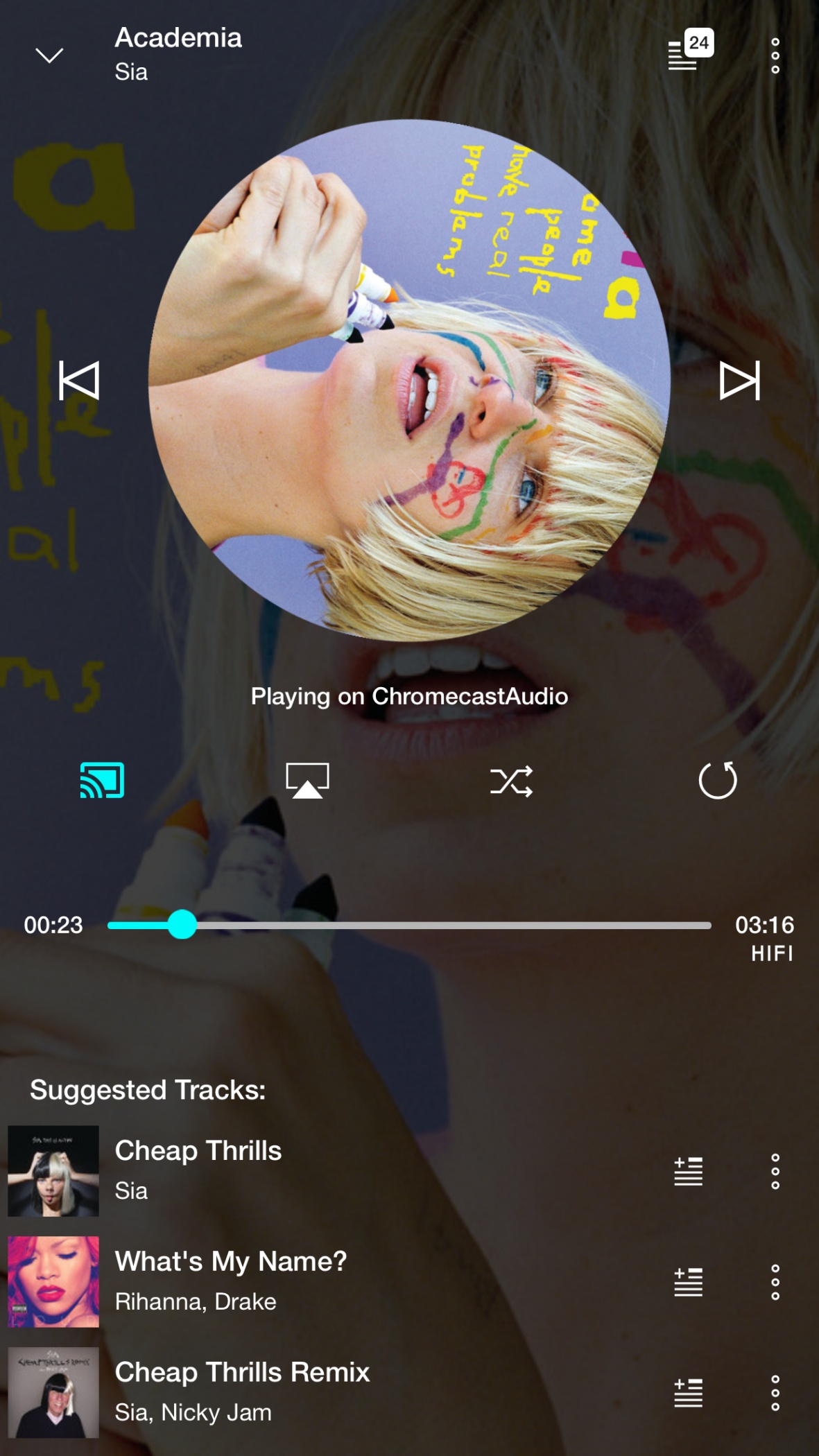Image resolution: width=819 pixels, height=1456 pixels.
Task: Toggle repeat mode
Action: coord(718,781)
